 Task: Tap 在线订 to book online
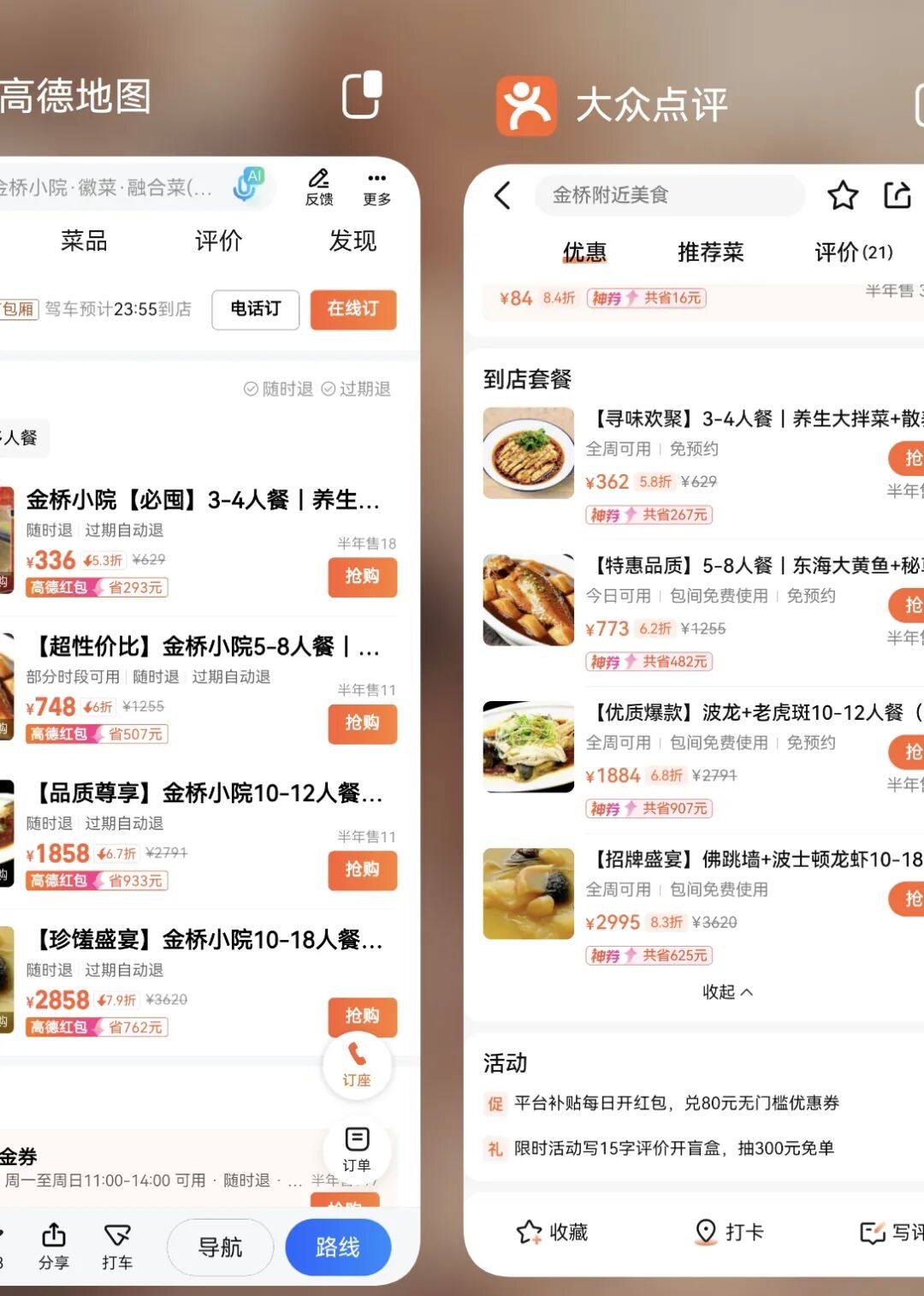(352, 309)
